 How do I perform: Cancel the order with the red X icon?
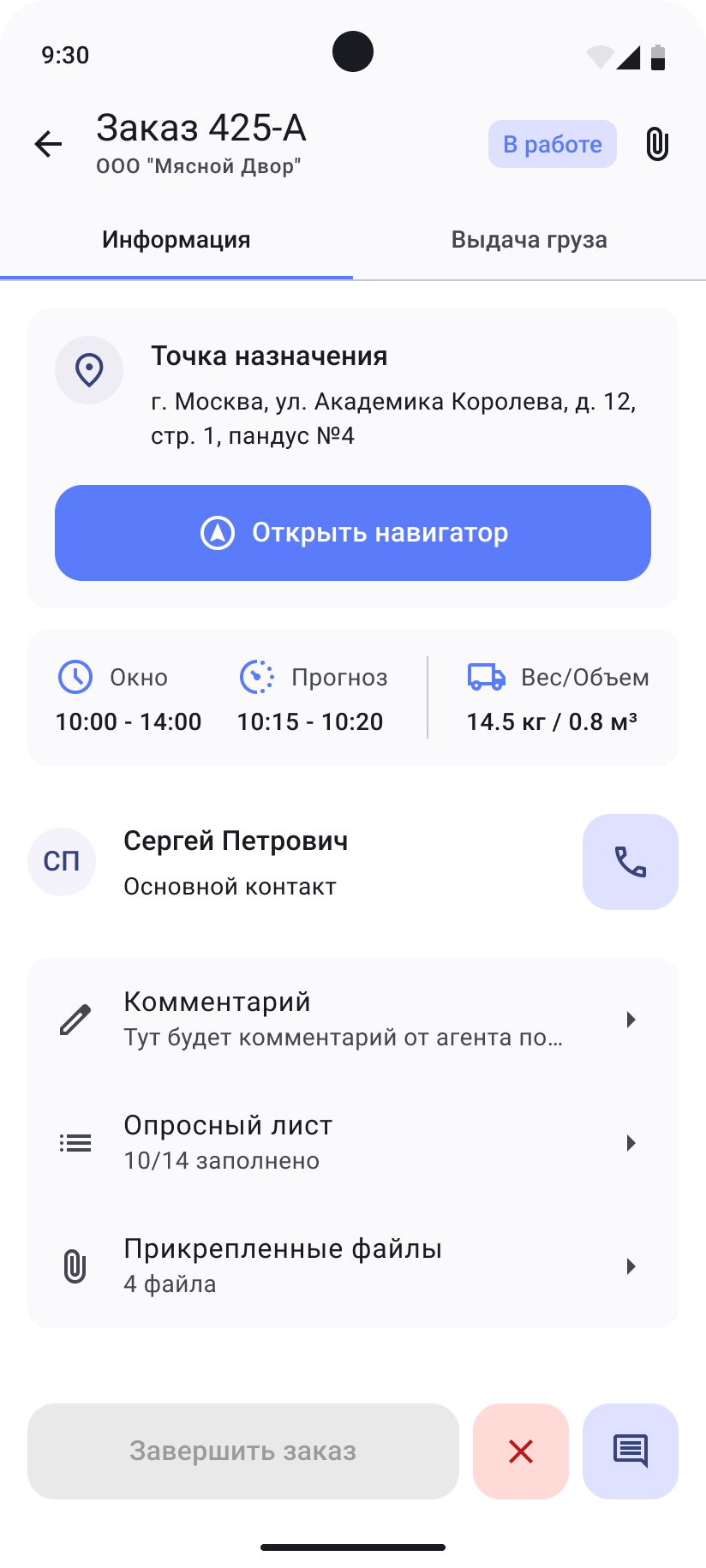(x=520, y=1451)
